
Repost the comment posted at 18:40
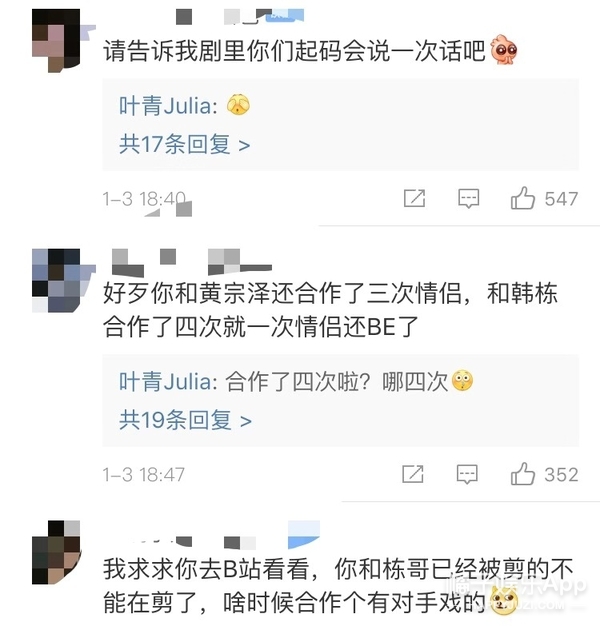[414, 199]
